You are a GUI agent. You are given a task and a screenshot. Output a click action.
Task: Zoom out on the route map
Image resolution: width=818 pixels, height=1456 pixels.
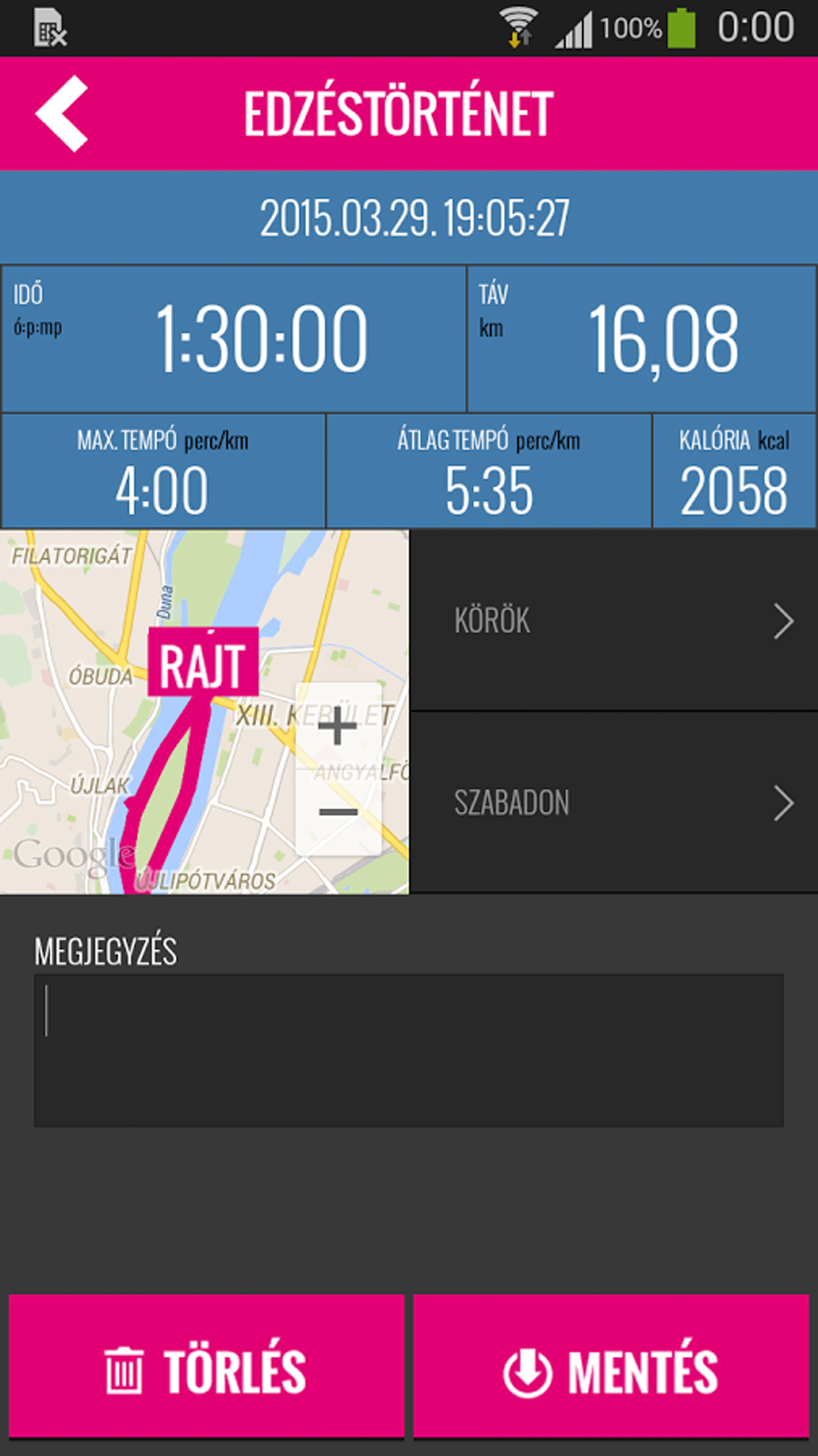[338, 812]
